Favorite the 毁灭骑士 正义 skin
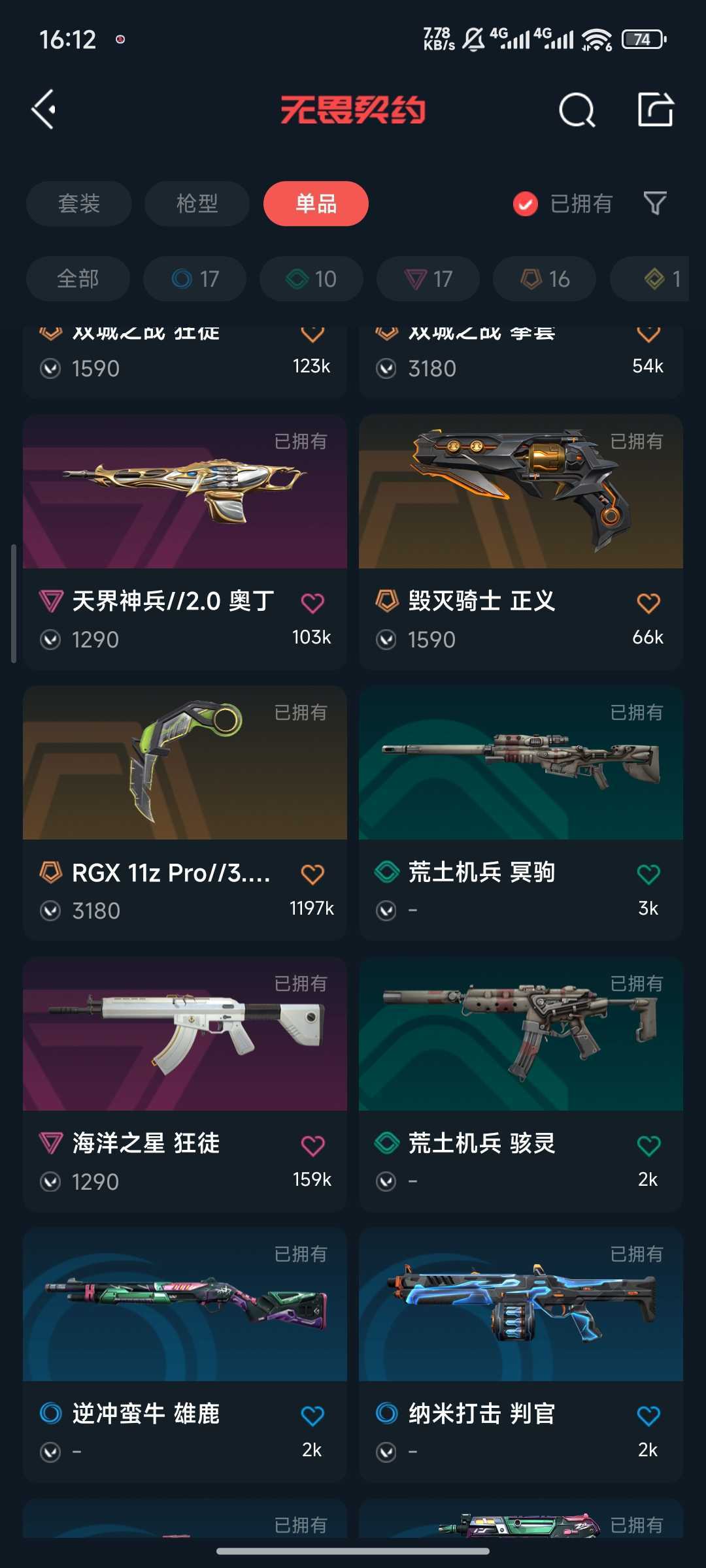706x1568 pixels. pyautogui.click(x=648, y=602)
